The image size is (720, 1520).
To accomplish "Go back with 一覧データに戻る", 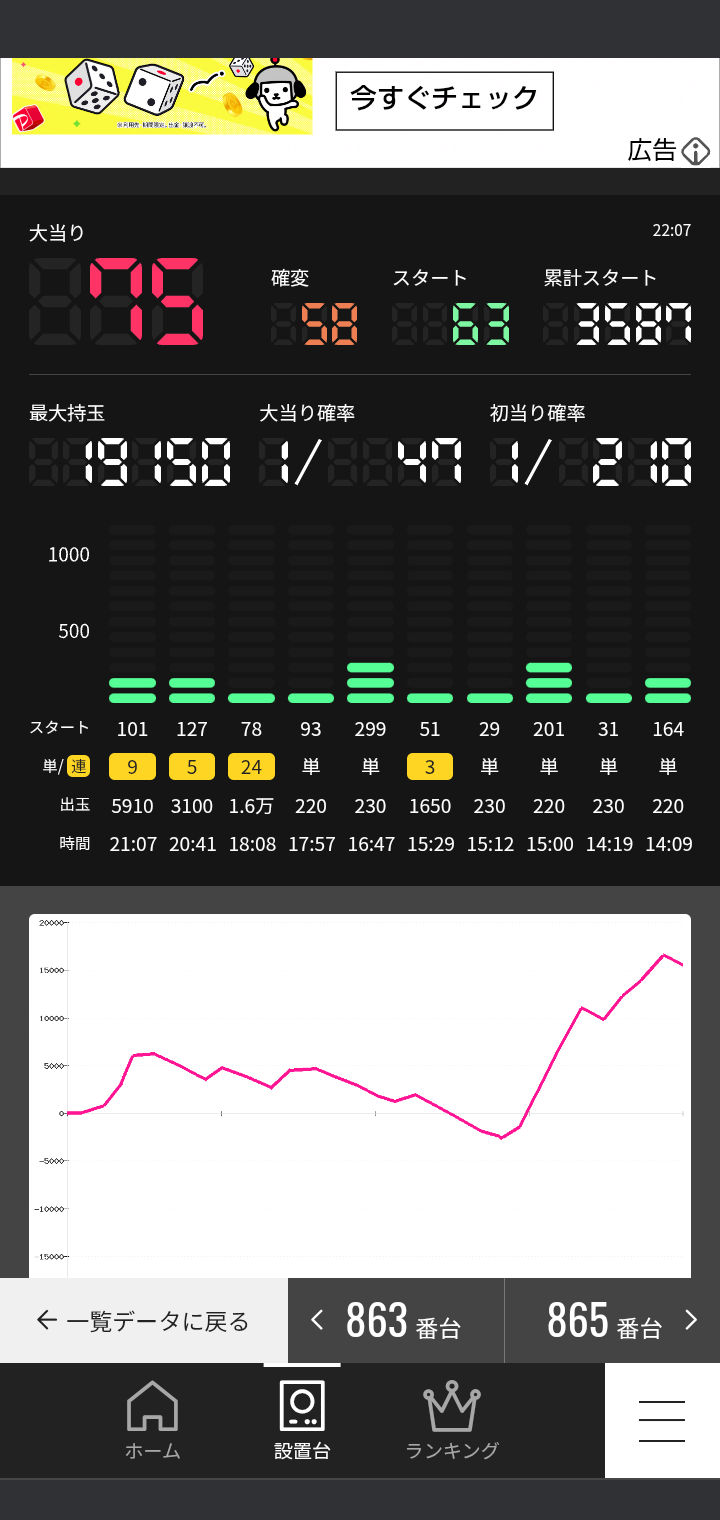I will tap(144, 1320).
